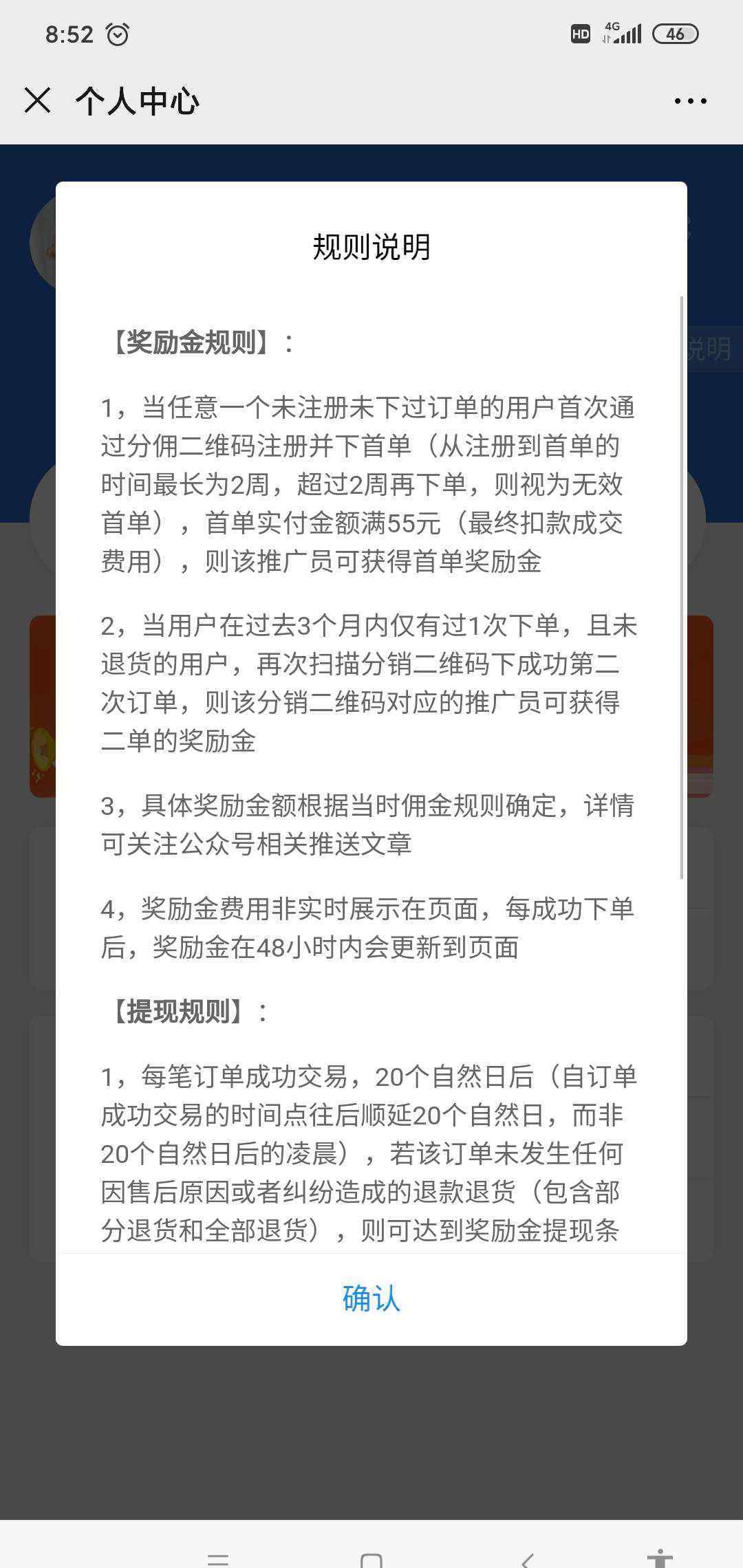Image resolution: width=743 pixels, height=1568 pixels.
Task: Close the 个人中心 page
Action: (x=37, y=100)
